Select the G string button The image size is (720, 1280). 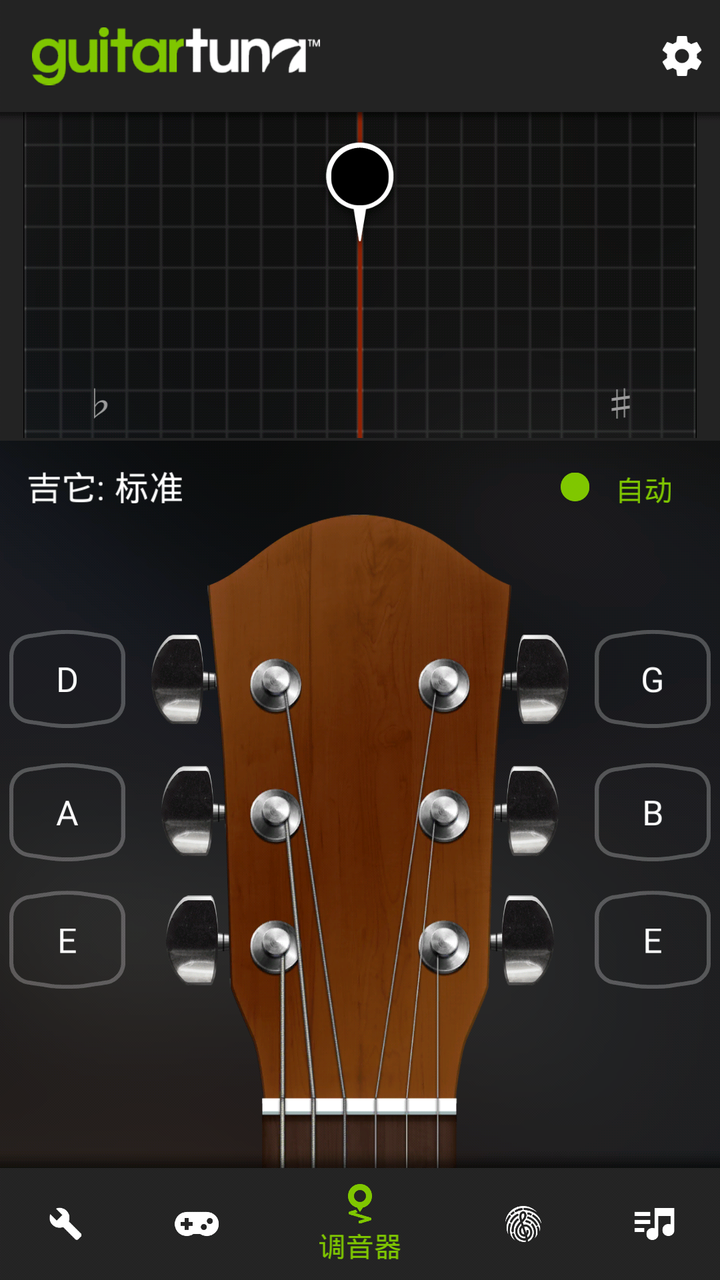652,680
